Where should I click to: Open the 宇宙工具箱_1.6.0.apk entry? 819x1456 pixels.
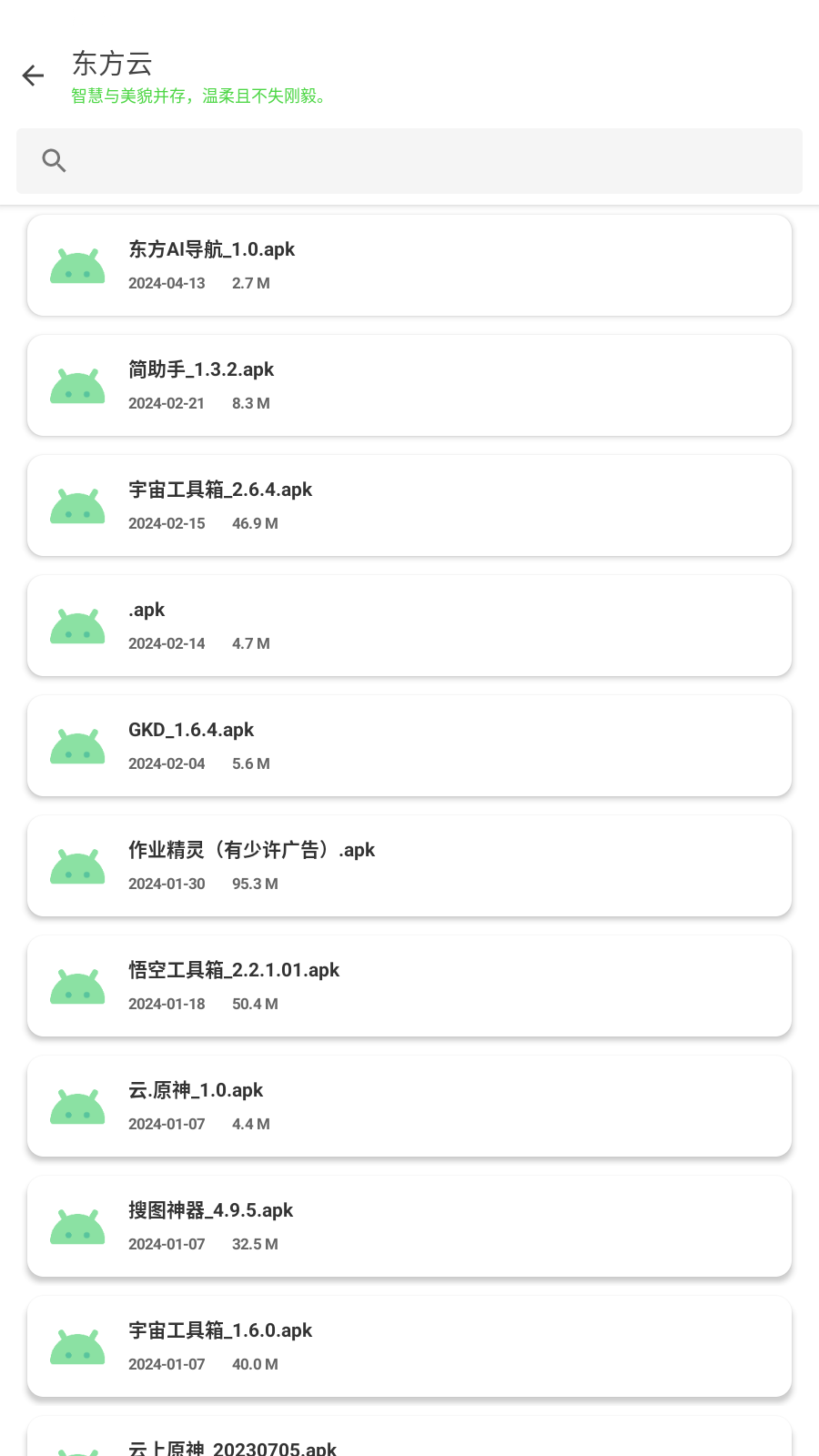click(409, 1346)
